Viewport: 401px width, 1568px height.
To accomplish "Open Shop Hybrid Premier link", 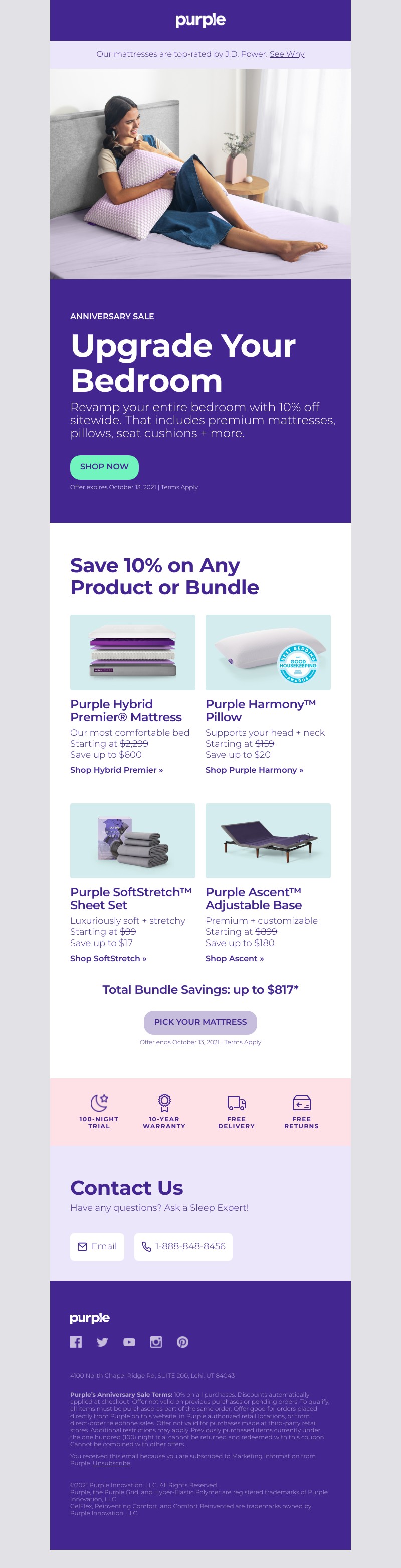I will click(116, 770).
